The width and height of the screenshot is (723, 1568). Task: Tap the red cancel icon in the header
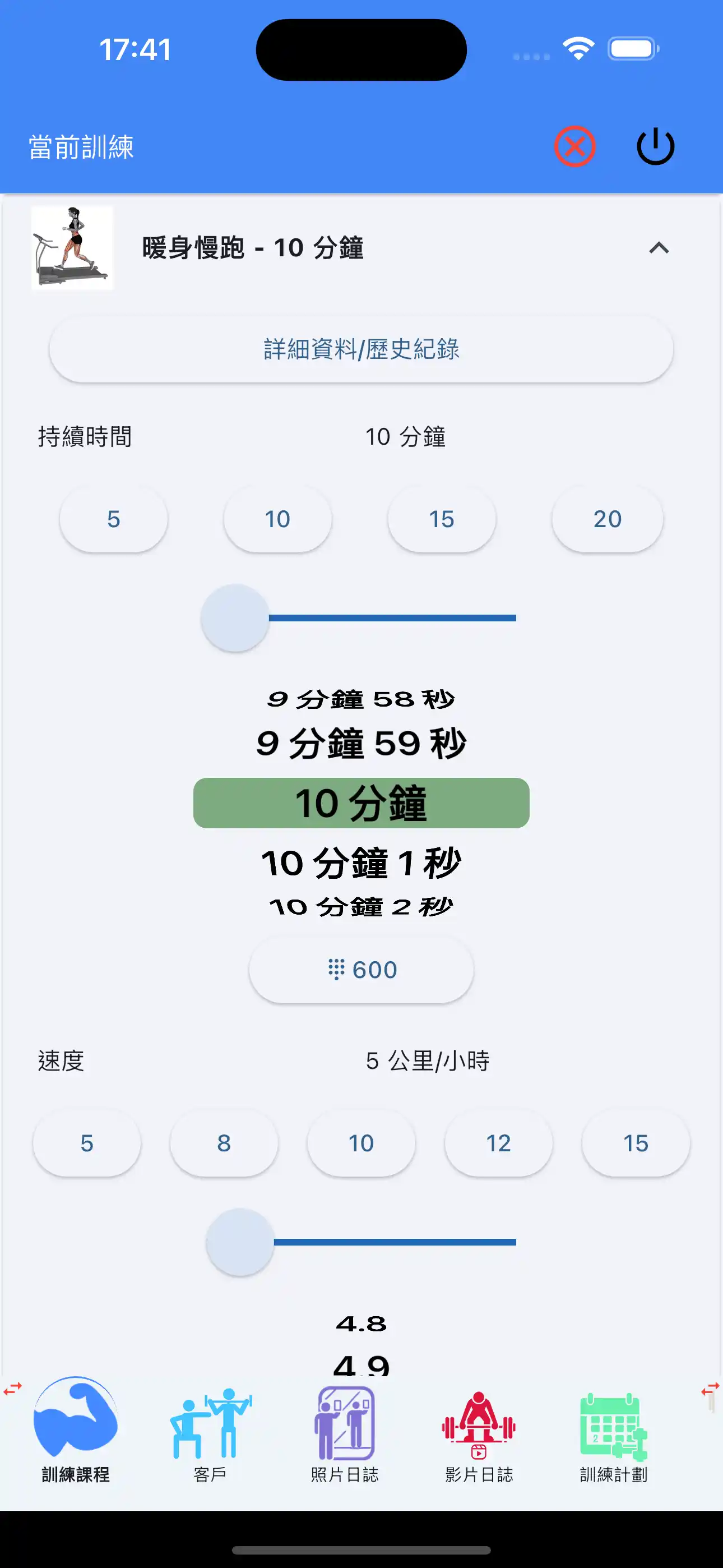tap(574, 145)
